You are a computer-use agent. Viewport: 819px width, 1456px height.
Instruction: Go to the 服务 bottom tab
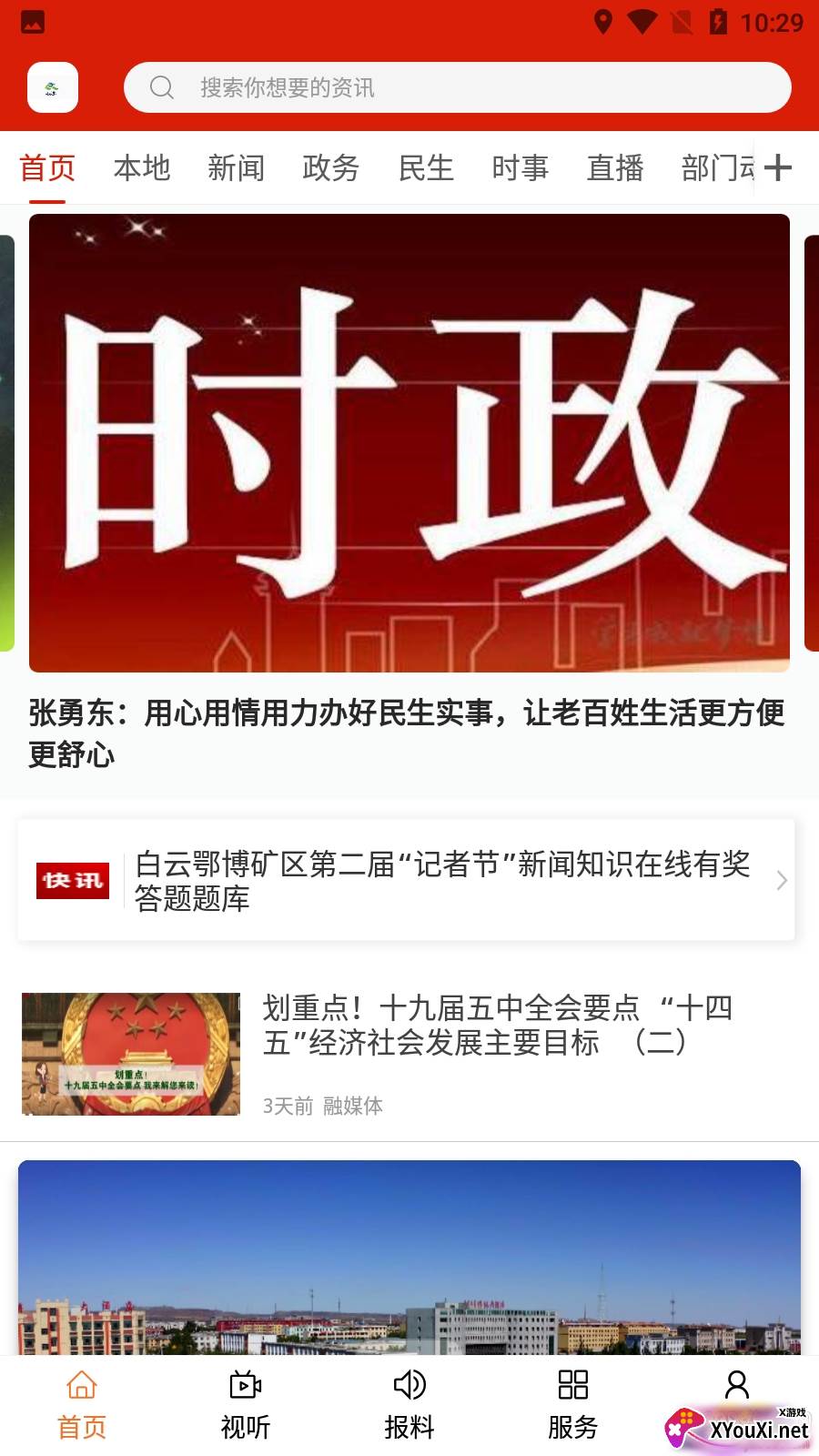tap(573, 1406)
